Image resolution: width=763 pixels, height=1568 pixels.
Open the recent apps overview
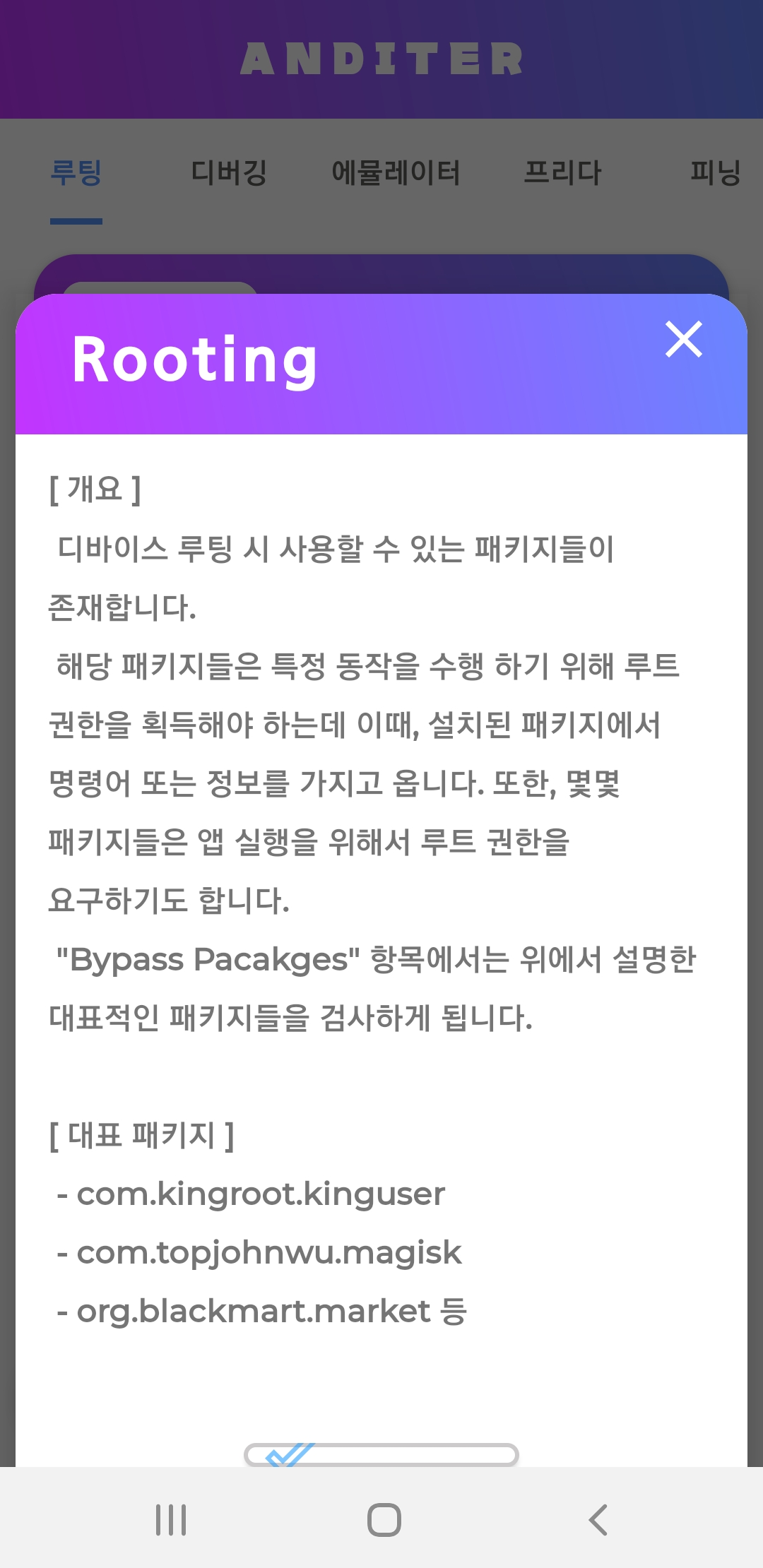[171, 1520]
